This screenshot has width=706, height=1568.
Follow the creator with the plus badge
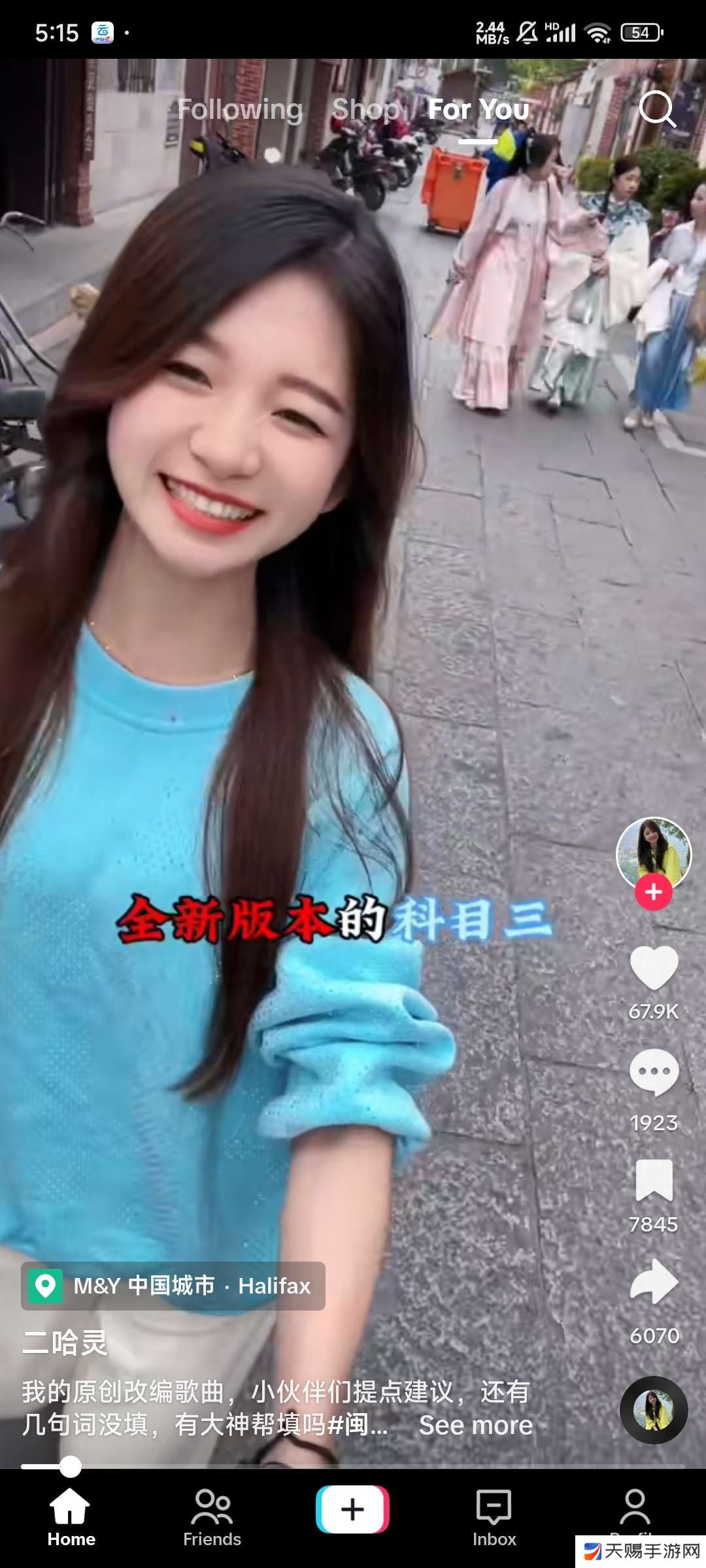point(654,892)
